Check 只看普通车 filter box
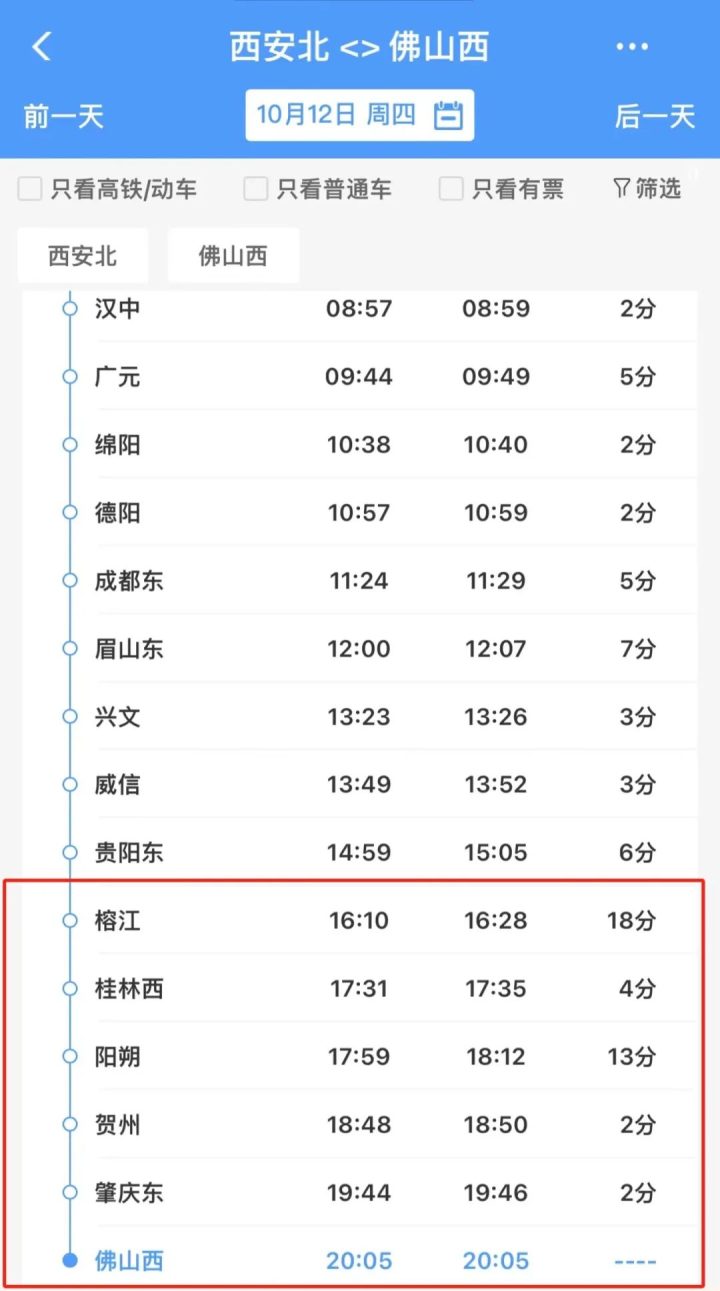Image resolution: width=720 pixels, height=1291 pixels. point(256,188)
